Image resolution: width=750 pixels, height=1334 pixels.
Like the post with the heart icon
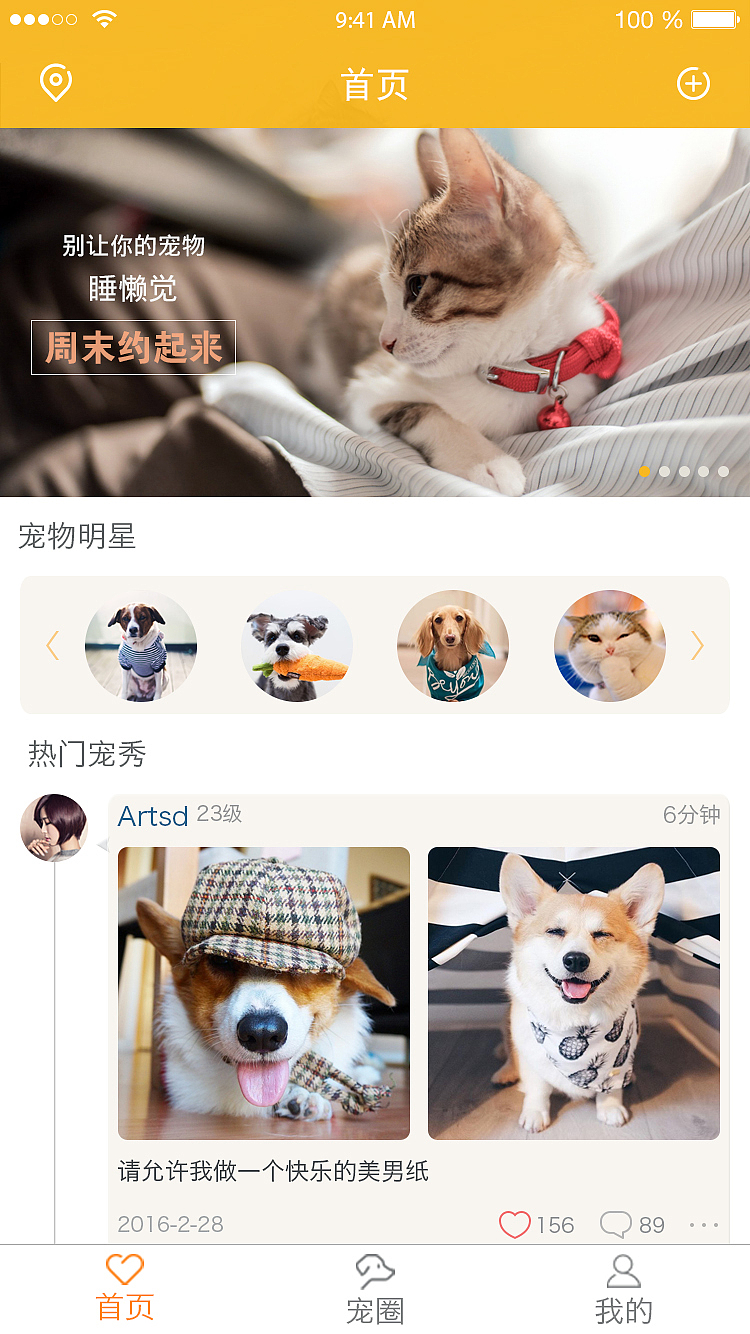point(517,1223)
